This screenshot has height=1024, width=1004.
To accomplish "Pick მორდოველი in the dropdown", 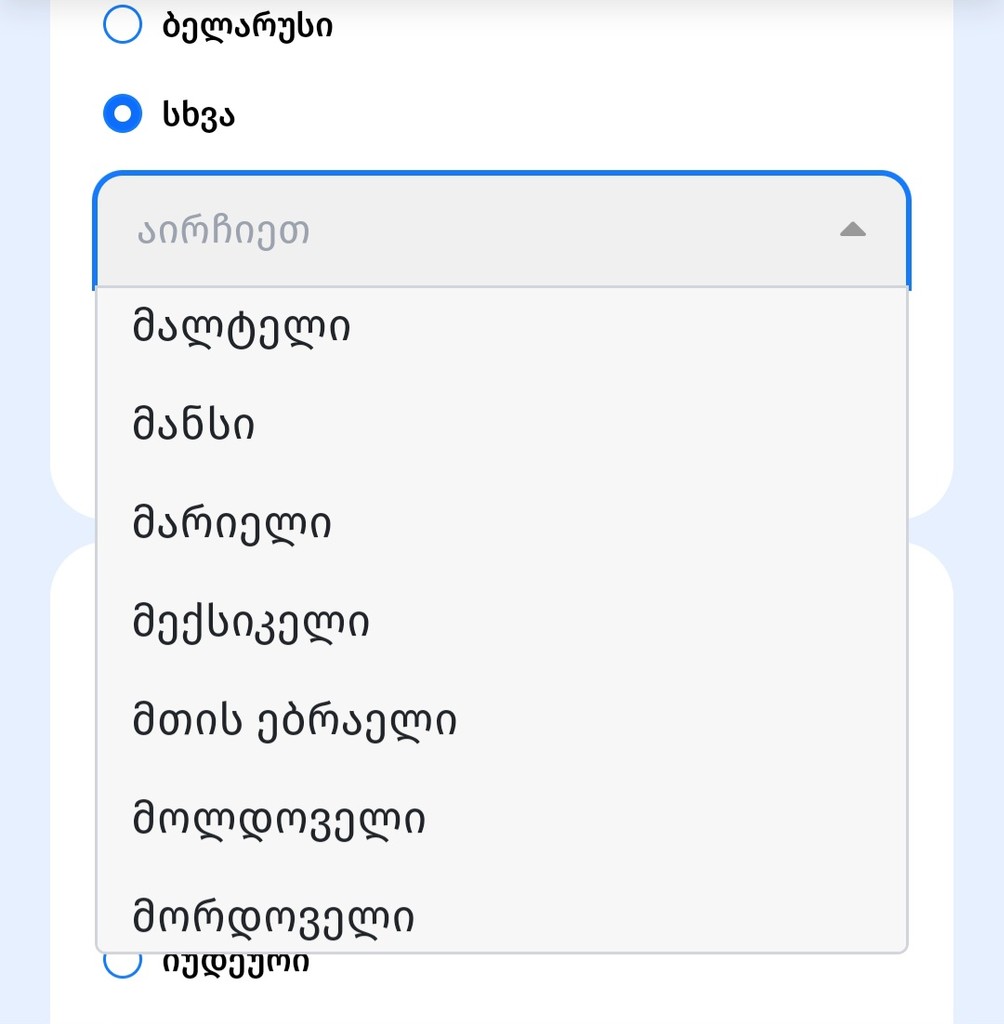I will pyautogui.click(x=274, y=915).
